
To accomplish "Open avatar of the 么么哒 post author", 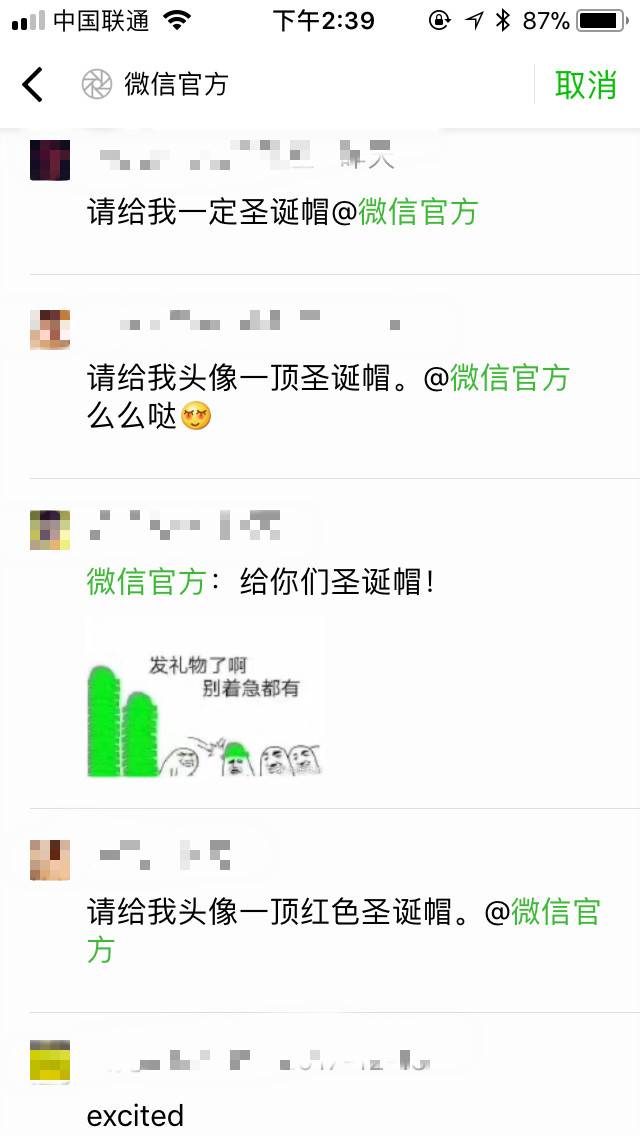I will tap(50, 330).
